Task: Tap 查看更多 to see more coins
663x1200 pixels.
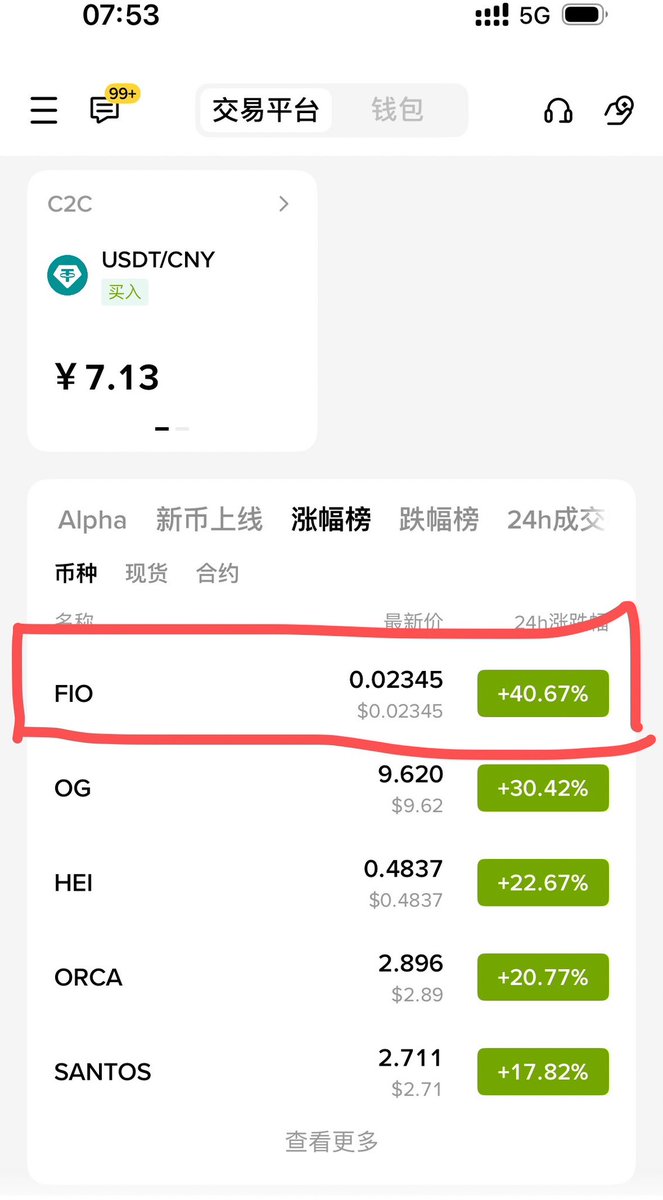Action: 332,1142
